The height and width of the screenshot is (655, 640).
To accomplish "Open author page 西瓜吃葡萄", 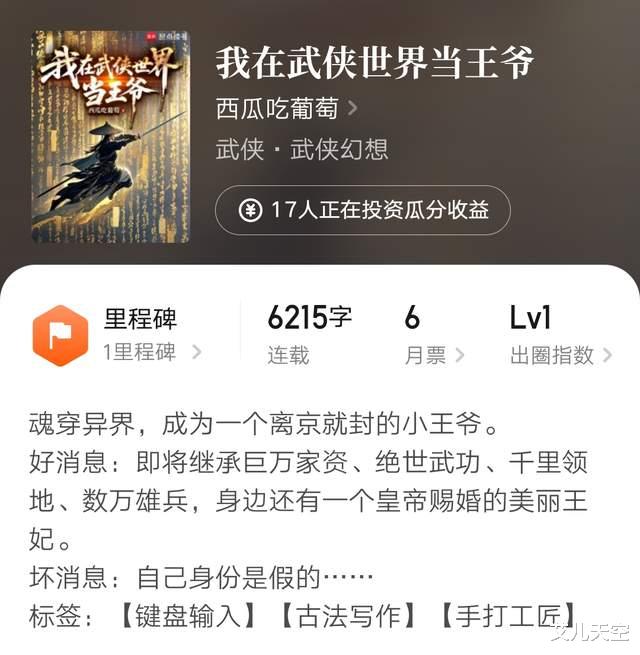I will pos(286,107).
